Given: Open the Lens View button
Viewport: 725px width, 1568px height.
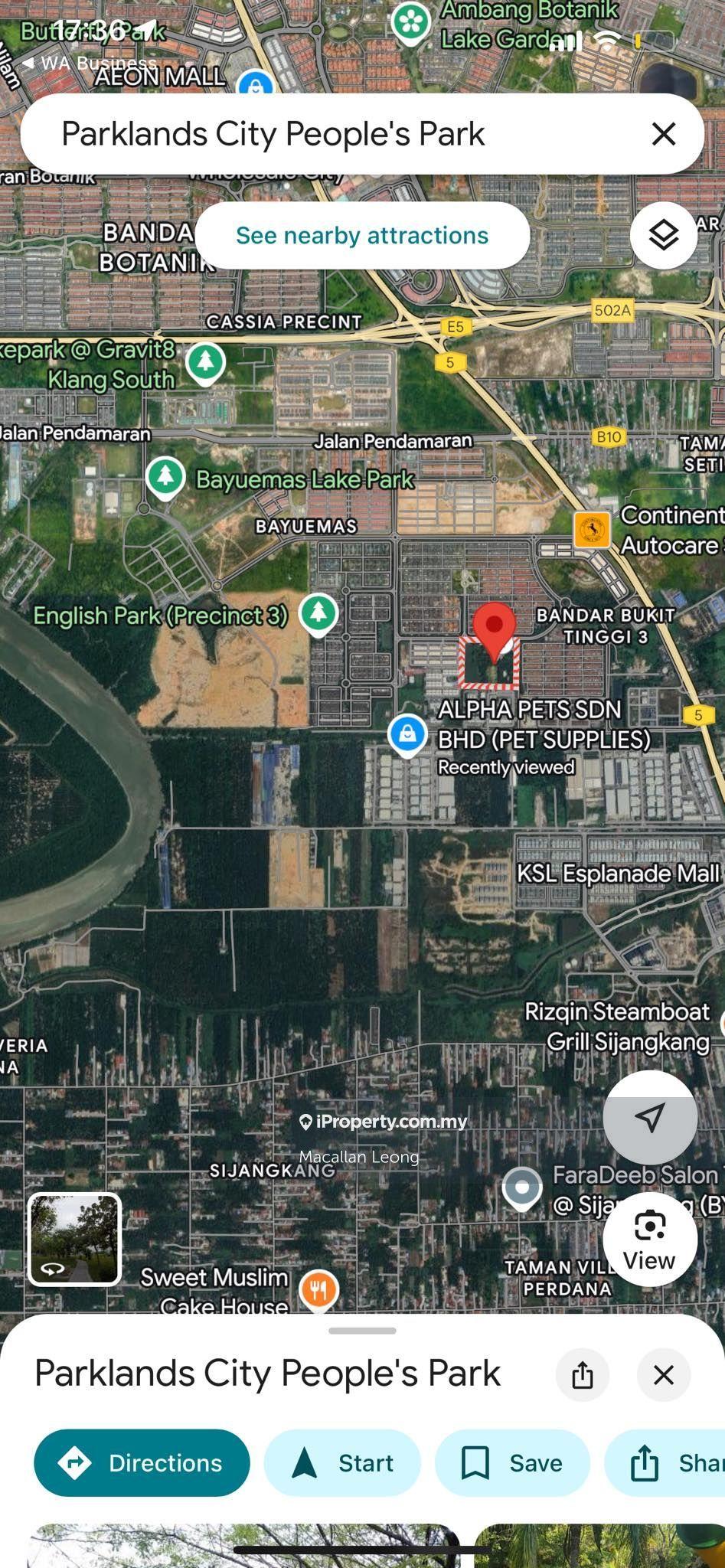Looking at the screenshot, I should (650, 1238).
